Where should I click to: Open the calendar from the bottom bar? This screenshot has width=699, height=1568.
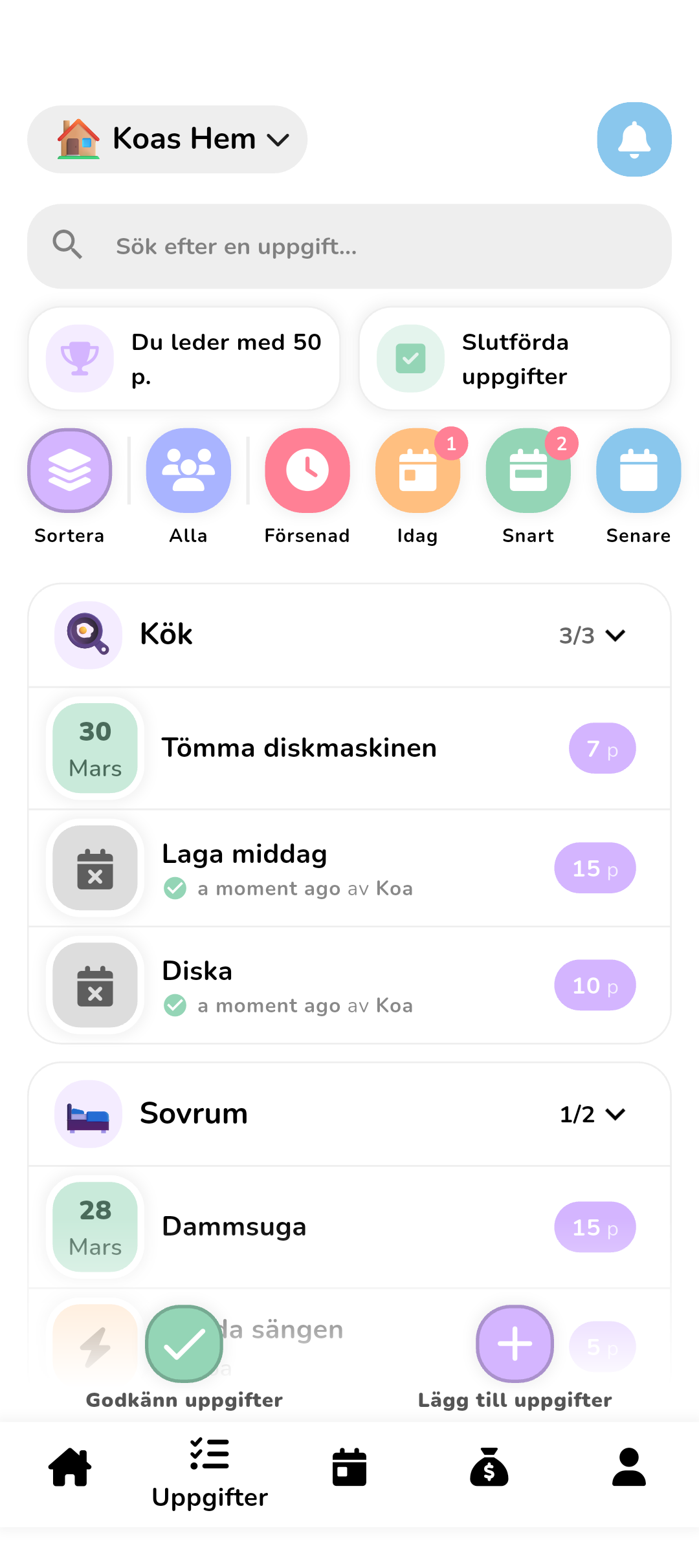(349, 1466)
